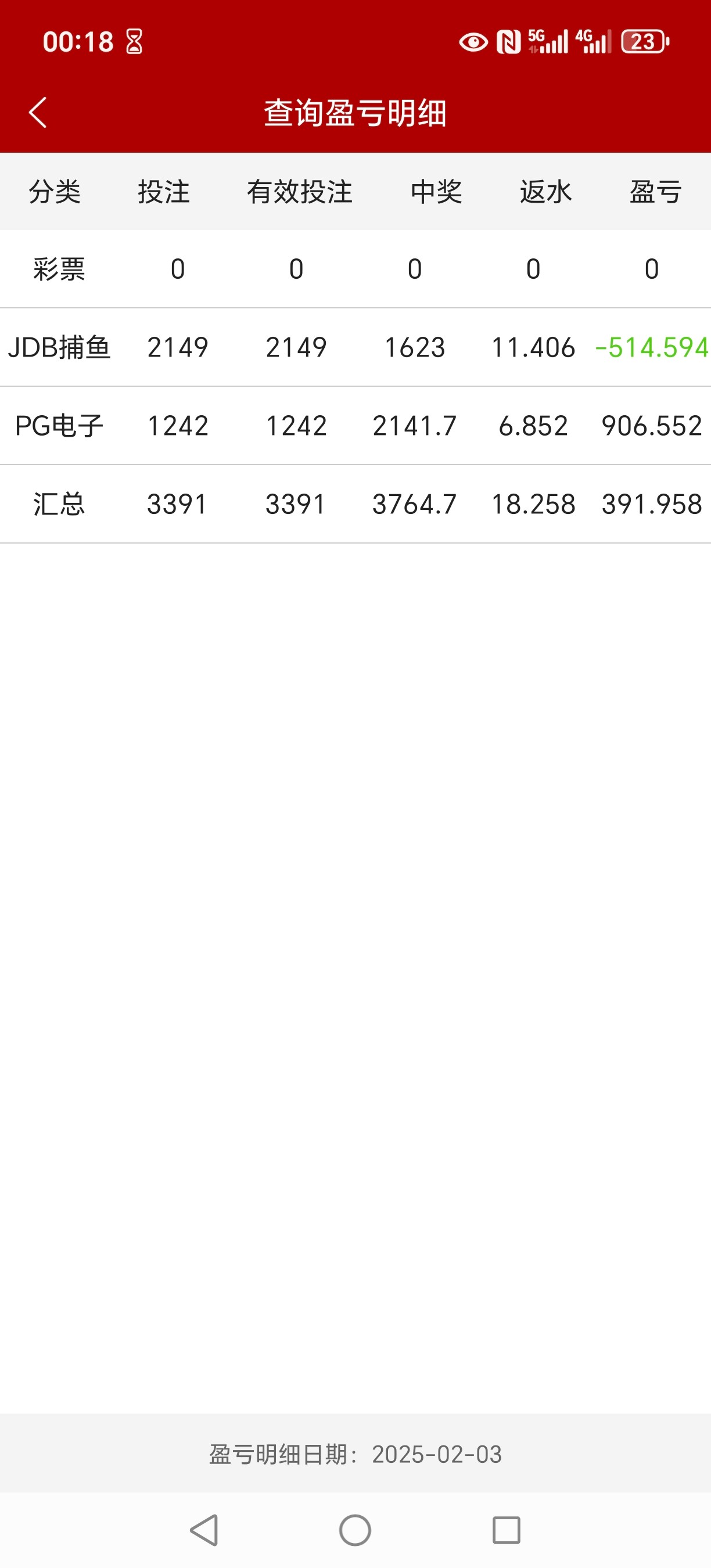Open recent apps
711x1568 pixels.
(x=506, y=1530)
